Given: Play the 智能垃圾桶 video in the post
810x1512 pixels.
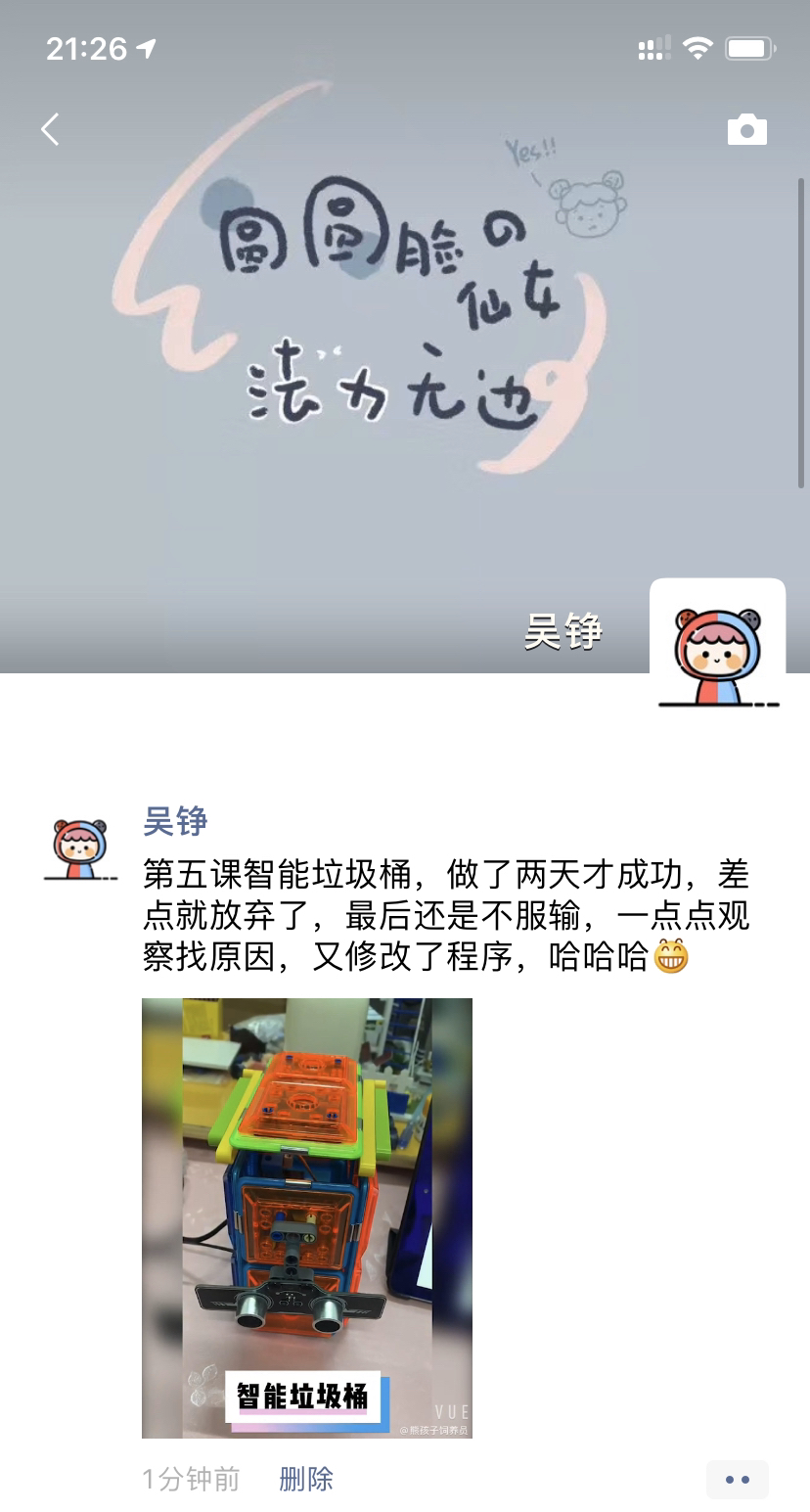Looking at the screenshot, I should [x=307, y=1217].
